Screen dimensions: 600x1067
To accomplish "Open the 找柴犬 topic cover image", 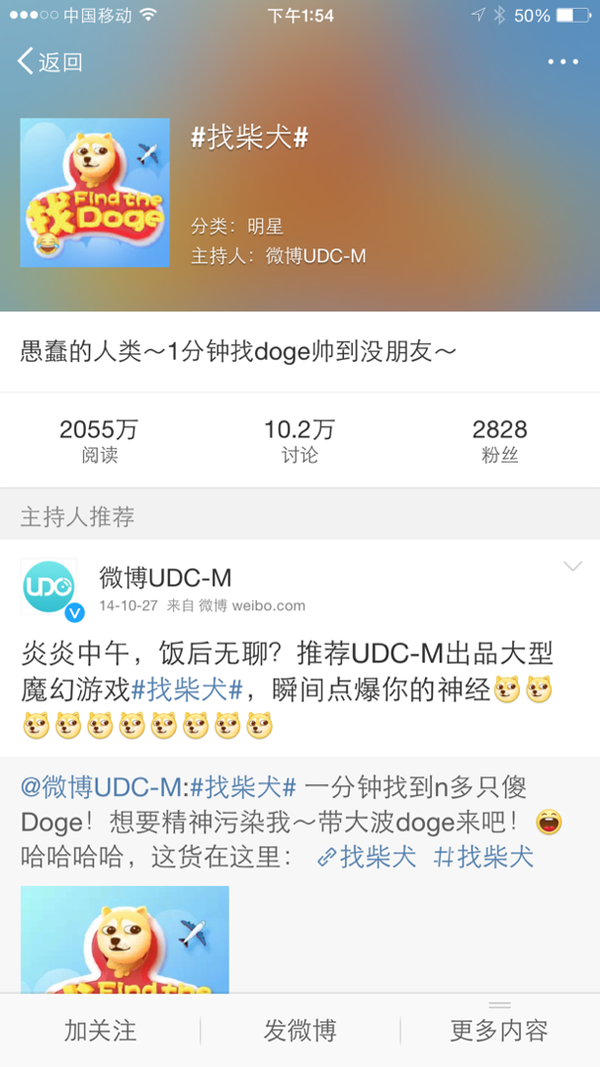I will click(95, 192).
